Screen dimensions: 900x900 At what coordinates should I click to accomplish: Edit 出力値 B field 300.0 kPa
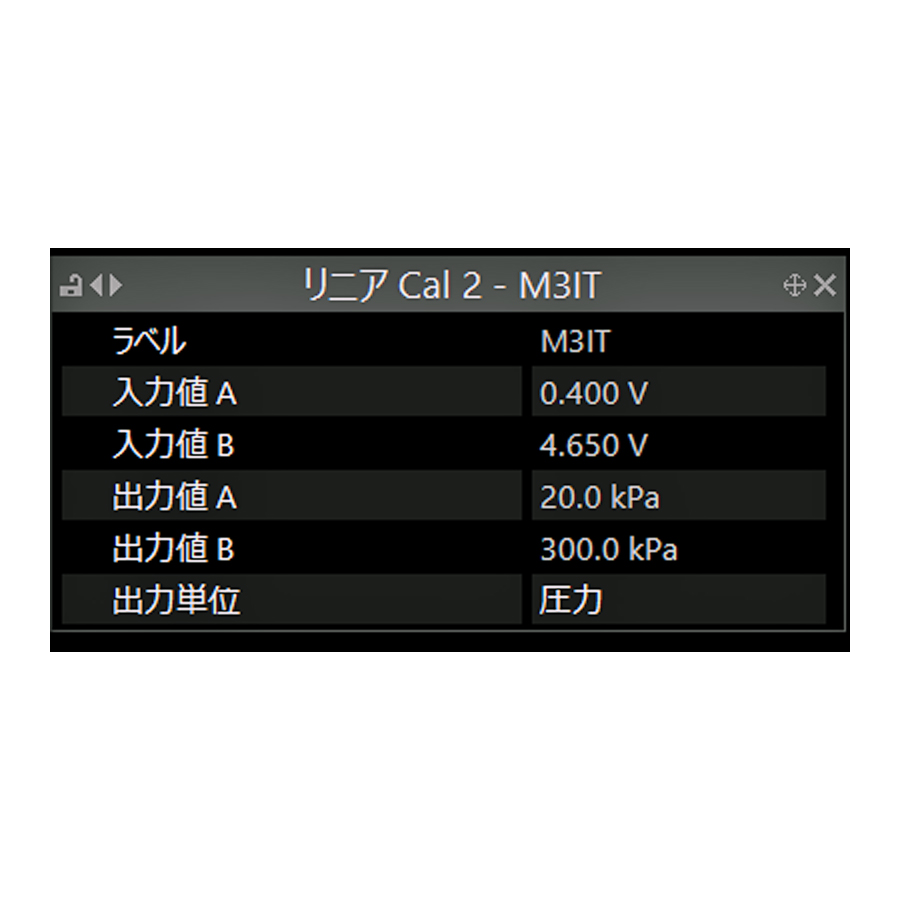tap(677, 549)
